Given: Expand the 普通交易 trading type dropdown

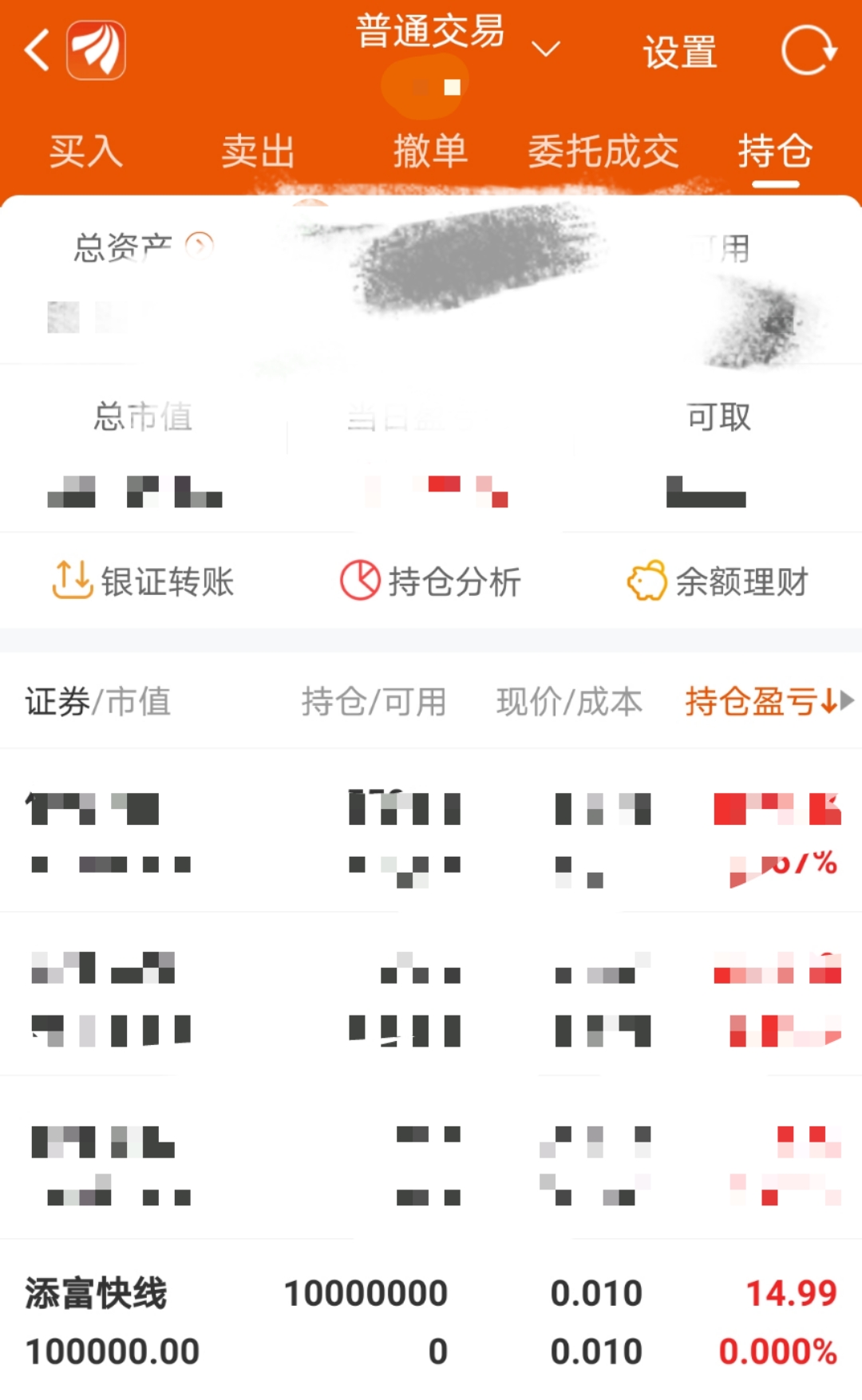Looking at the screenshot, I should tap(546, 49).
